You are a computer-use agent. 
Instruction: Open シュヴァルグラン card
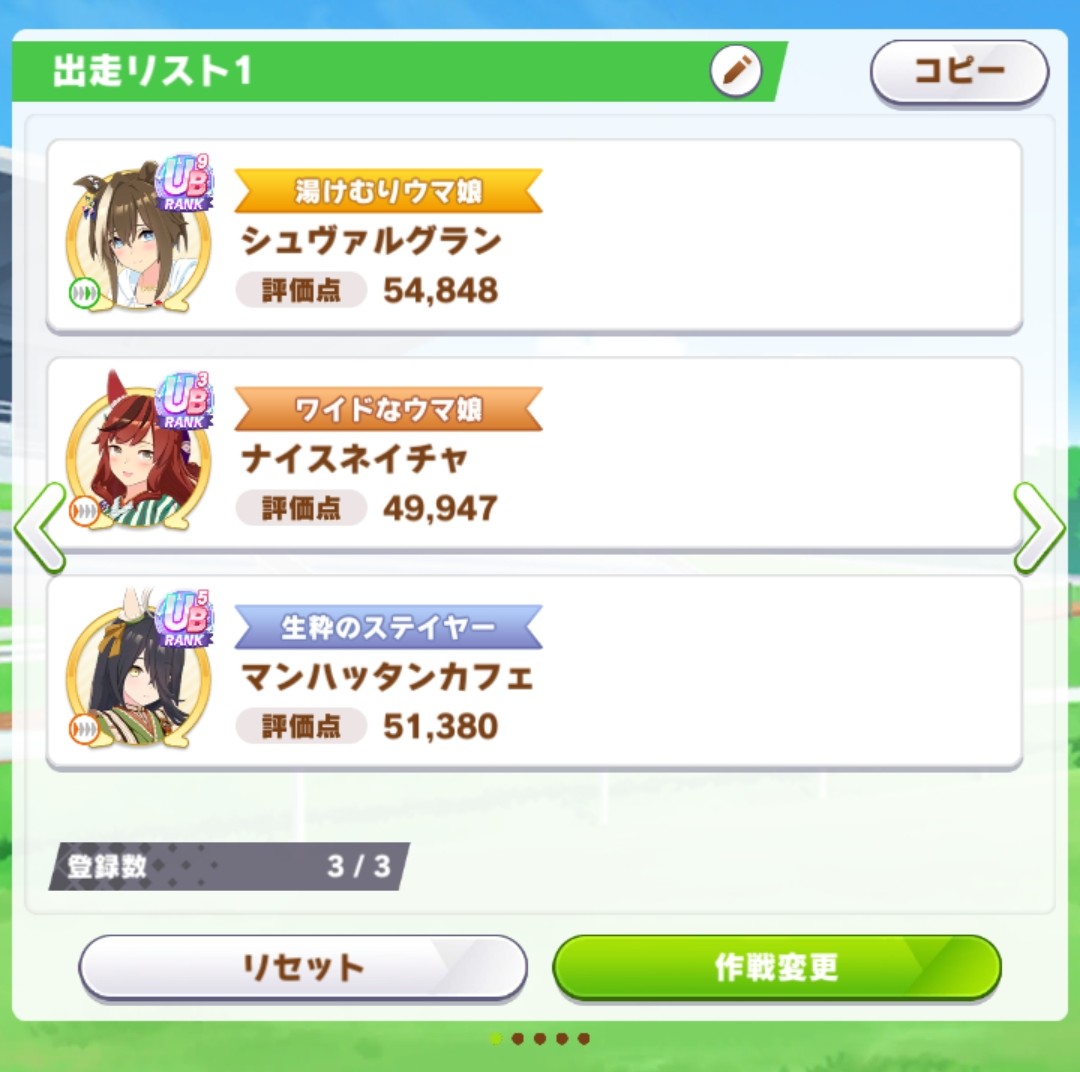534,236
